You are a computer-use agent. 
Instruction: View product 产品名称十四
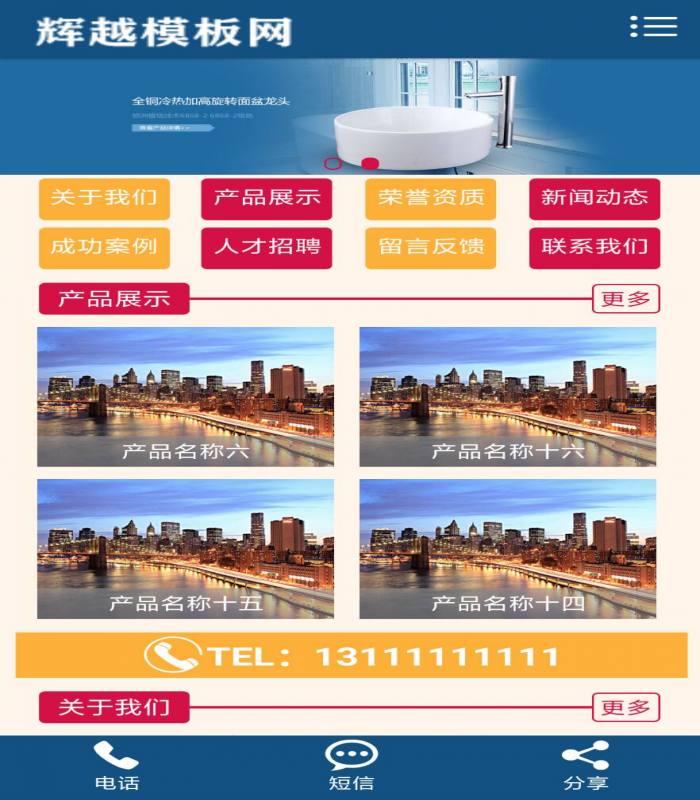tap(508, 548)
